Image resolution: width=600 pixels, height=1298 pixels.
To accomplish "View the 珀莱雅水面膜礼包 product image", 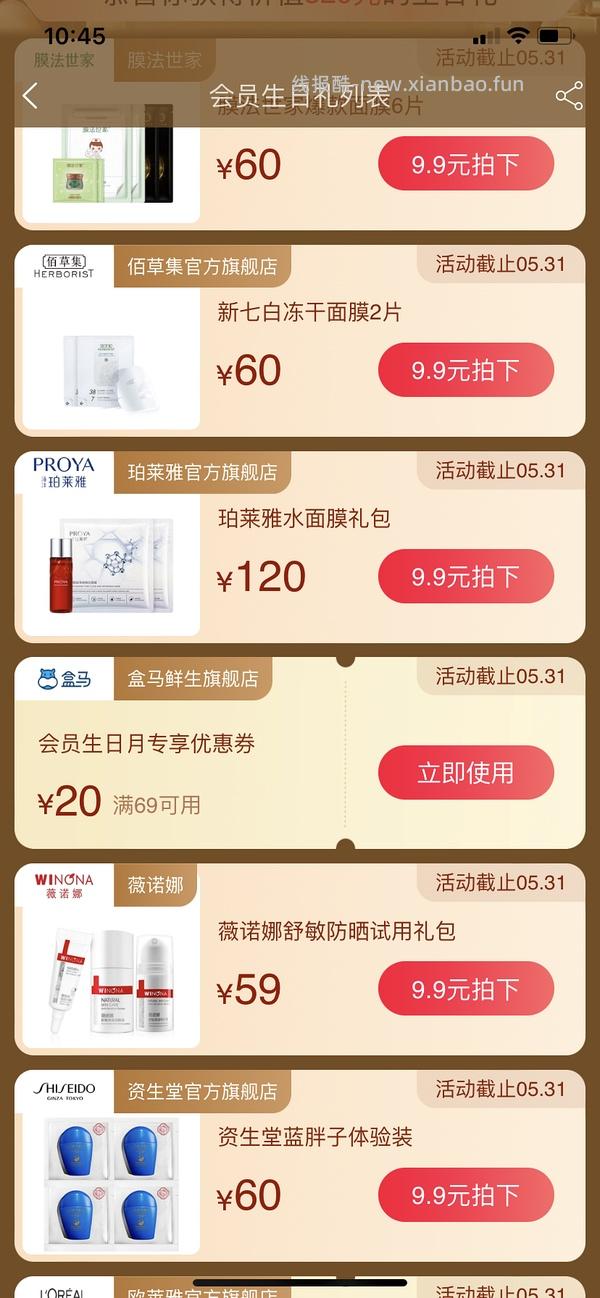I will pyautogui.click(x=107, y=565).
